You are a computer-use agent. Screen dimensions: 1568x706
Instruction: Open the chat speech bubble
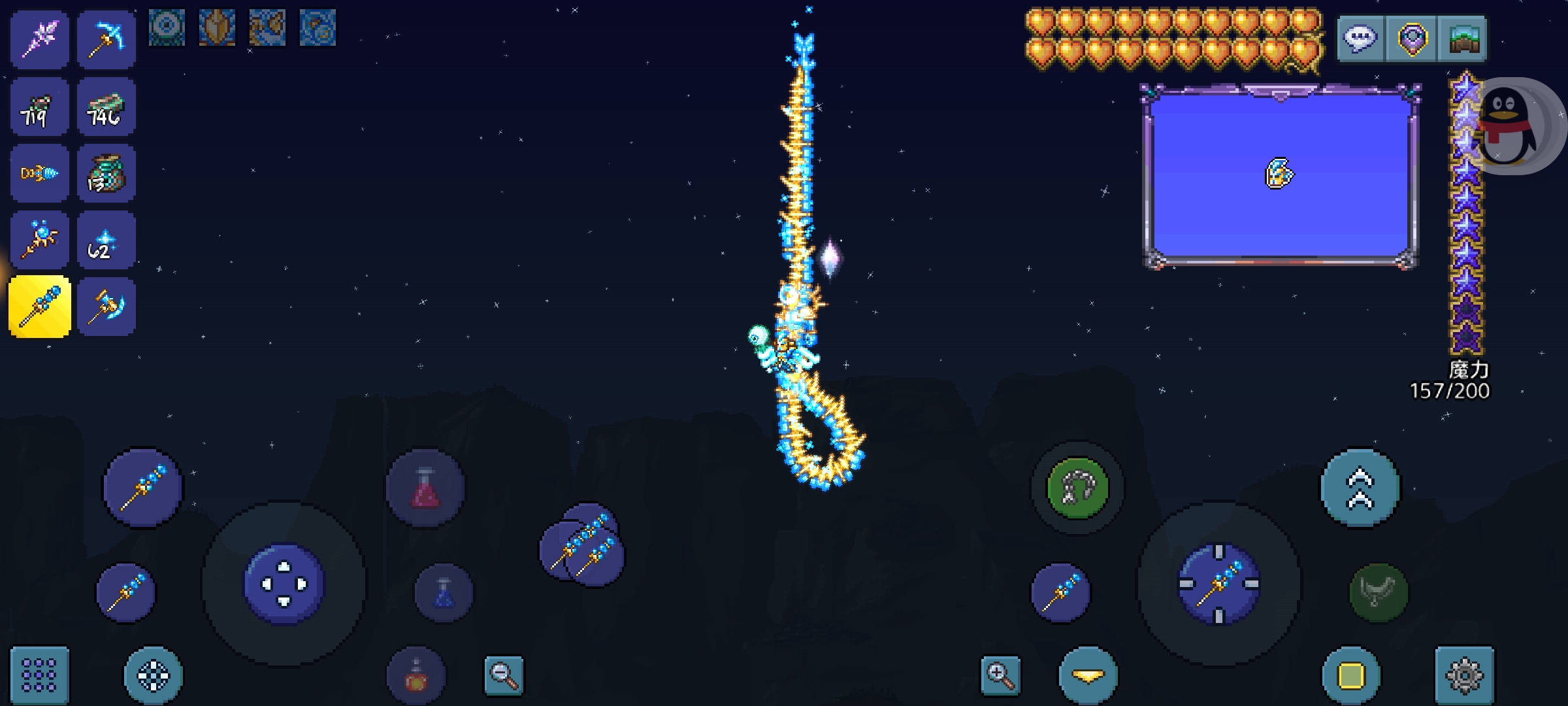[x=1360, y=39]
